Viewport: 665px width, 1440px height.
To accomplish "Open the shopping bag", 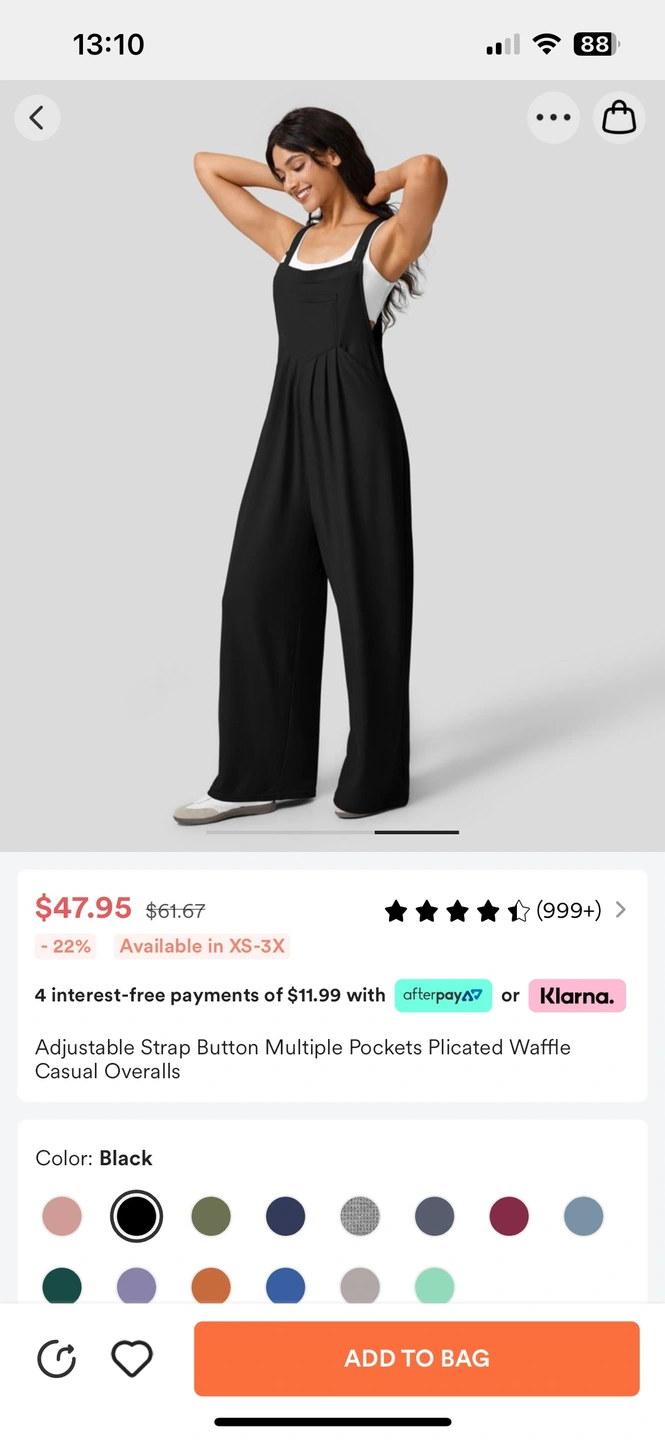I will pyautogui.click(x=619, y=118).
